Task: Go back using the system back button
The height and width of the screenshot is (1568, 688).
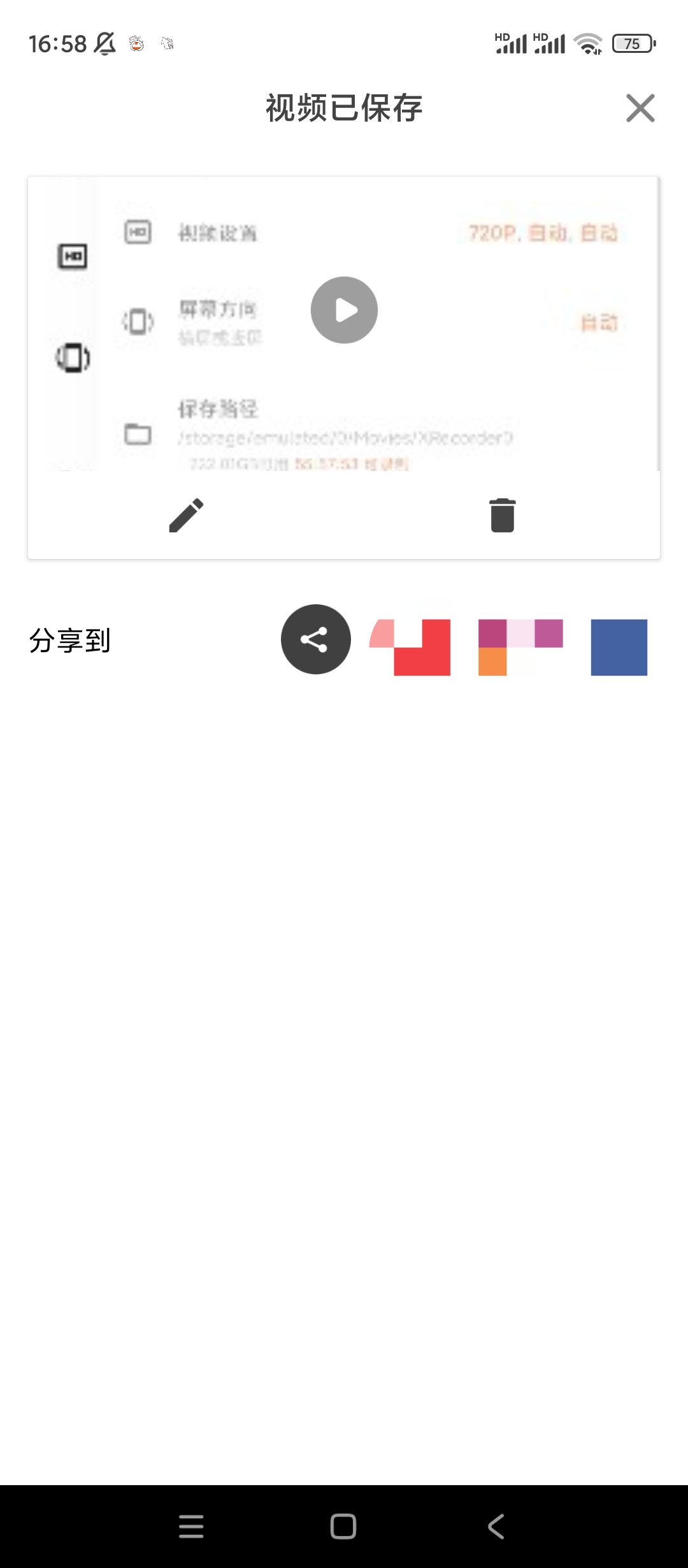Action: coord(496,1526)
